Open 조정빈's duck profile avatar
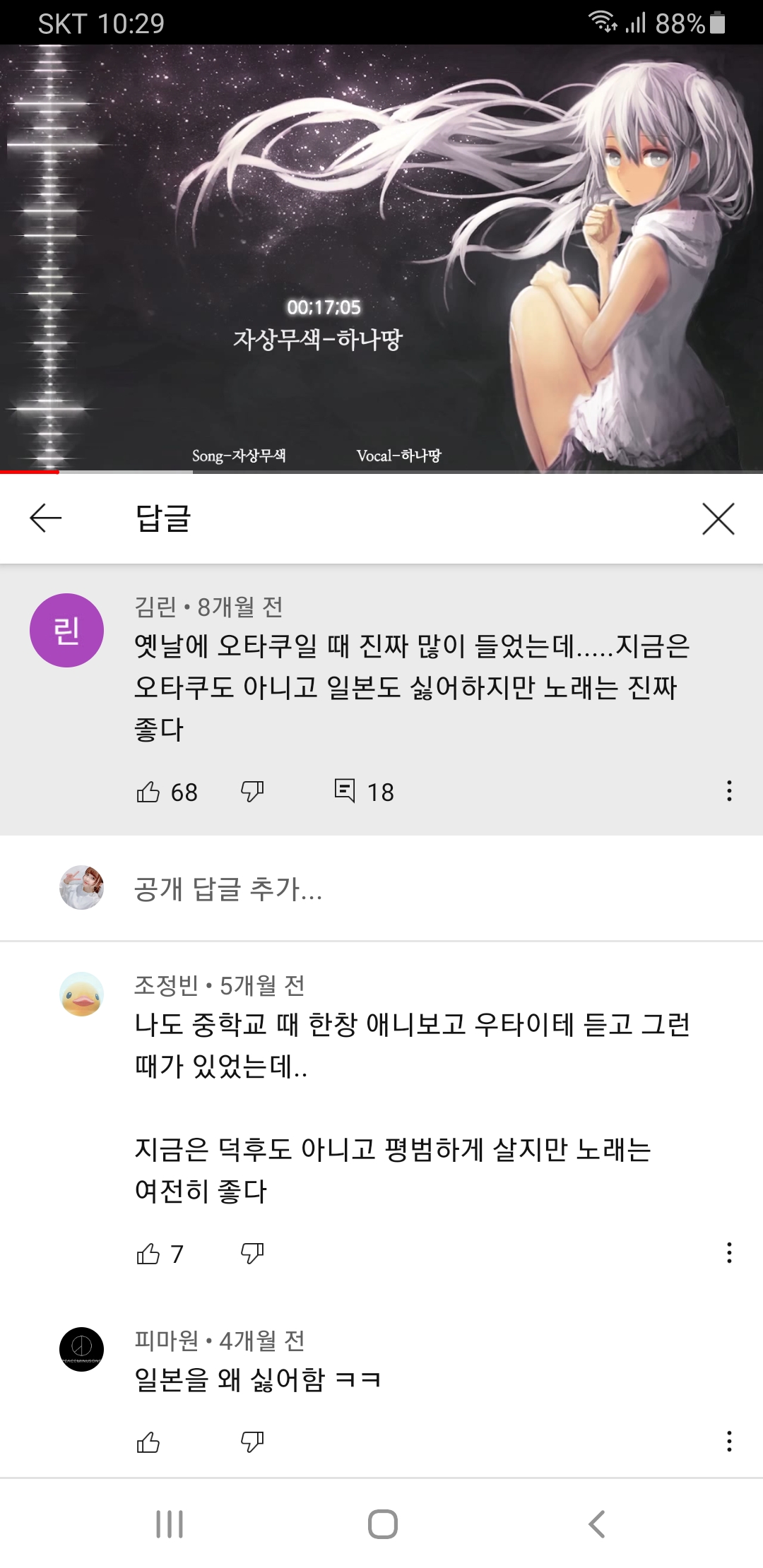Screen dimensions: 763x1568 tap(81, 994)
